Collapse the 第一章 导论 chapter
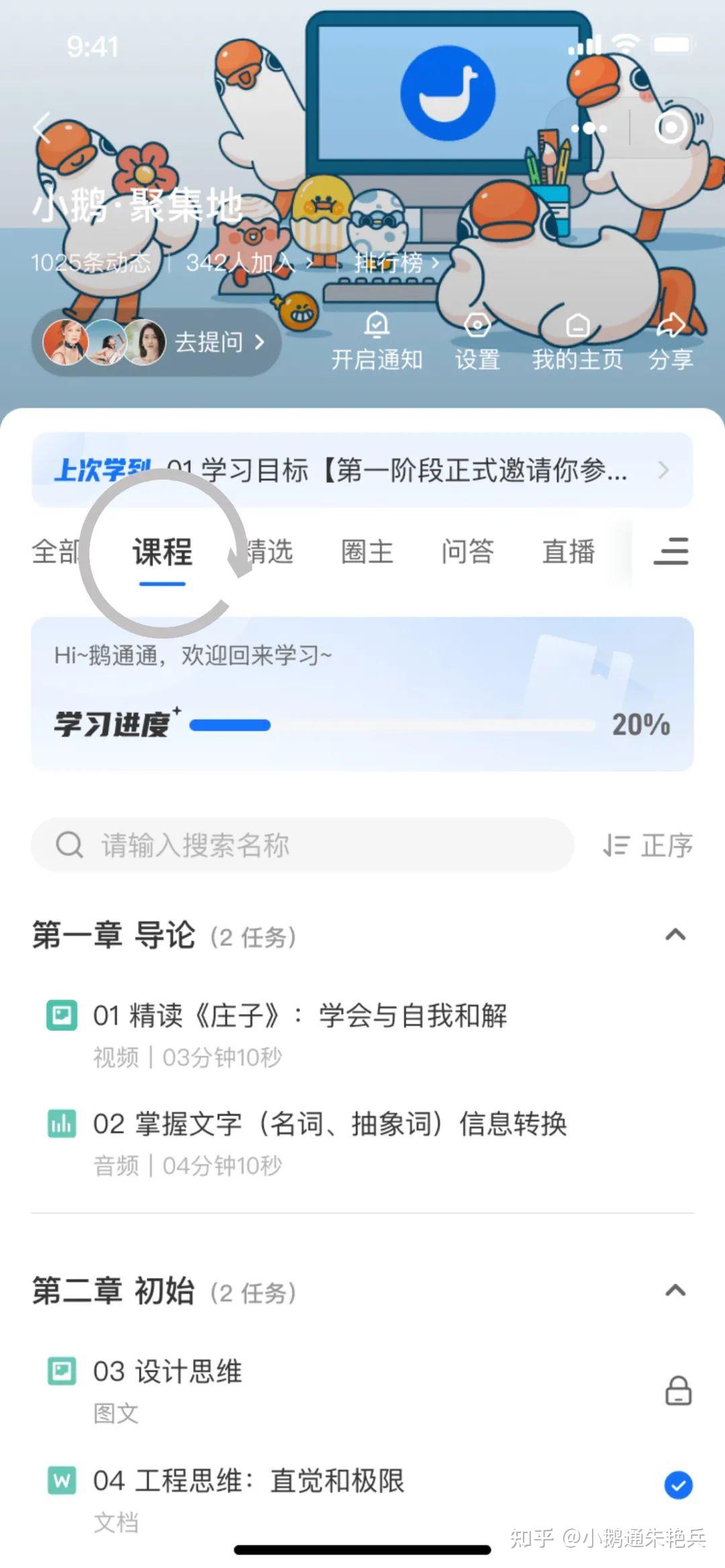Viewport: 725px width, 1568px height. tap(675, 934)
